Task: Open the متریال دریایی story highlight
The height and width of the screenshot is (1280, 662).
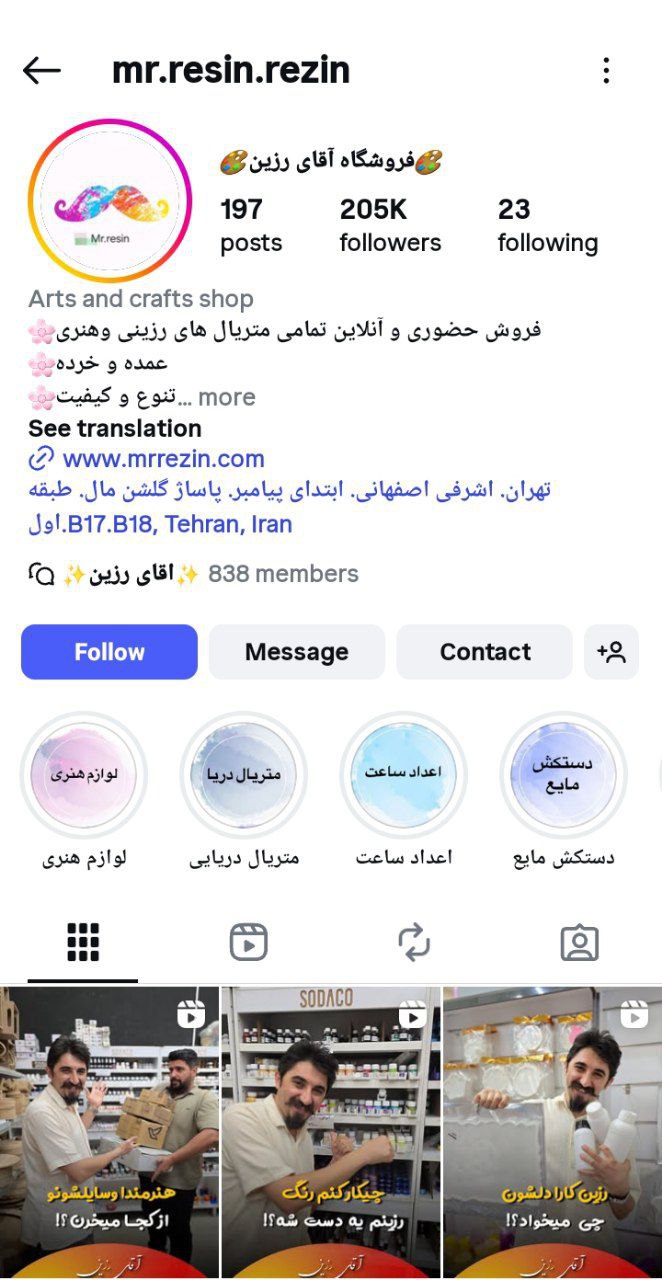Action: (244, 776)
